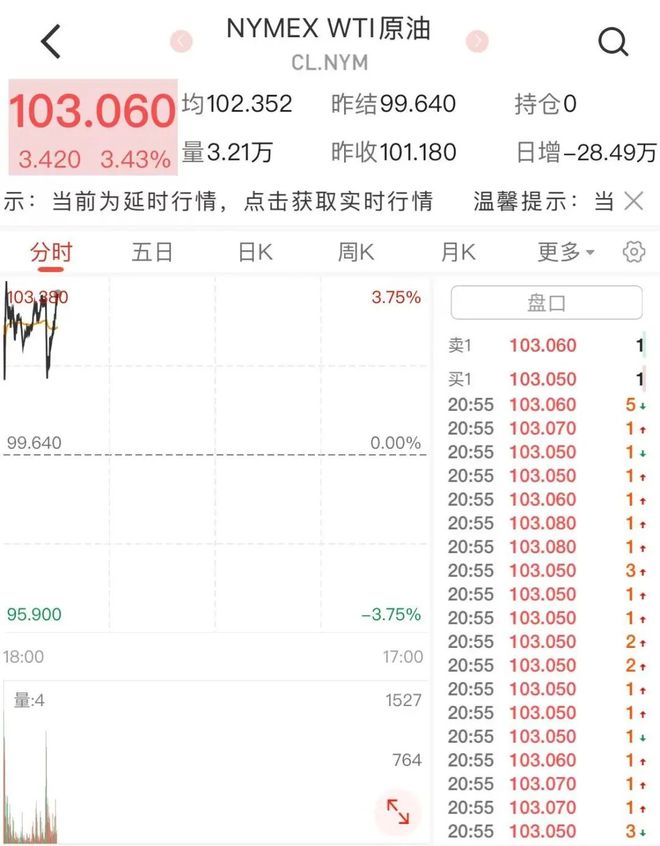Switch to the 五日 chart tab

[x=153, y=252]
